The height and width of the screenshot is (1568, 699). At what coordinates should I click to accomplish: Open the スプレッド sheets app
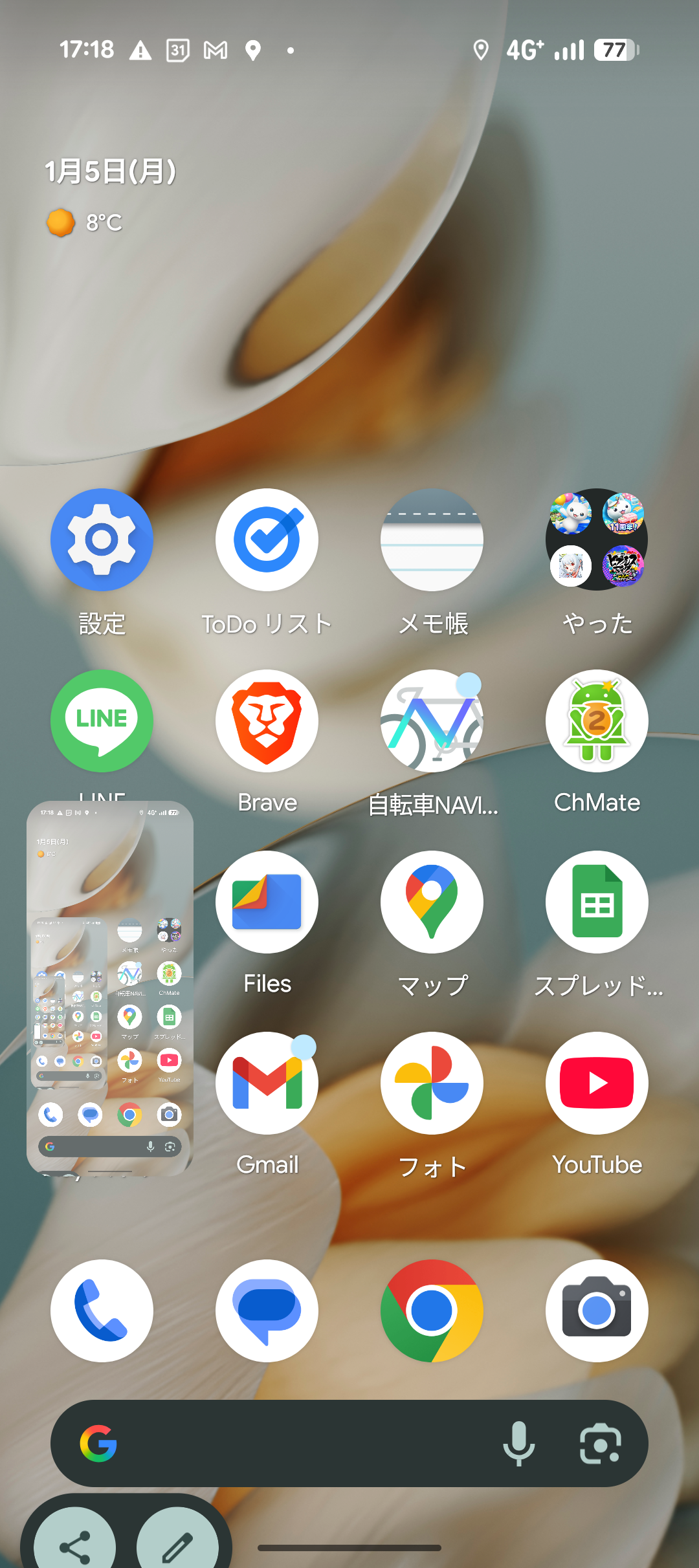point(597,902)
